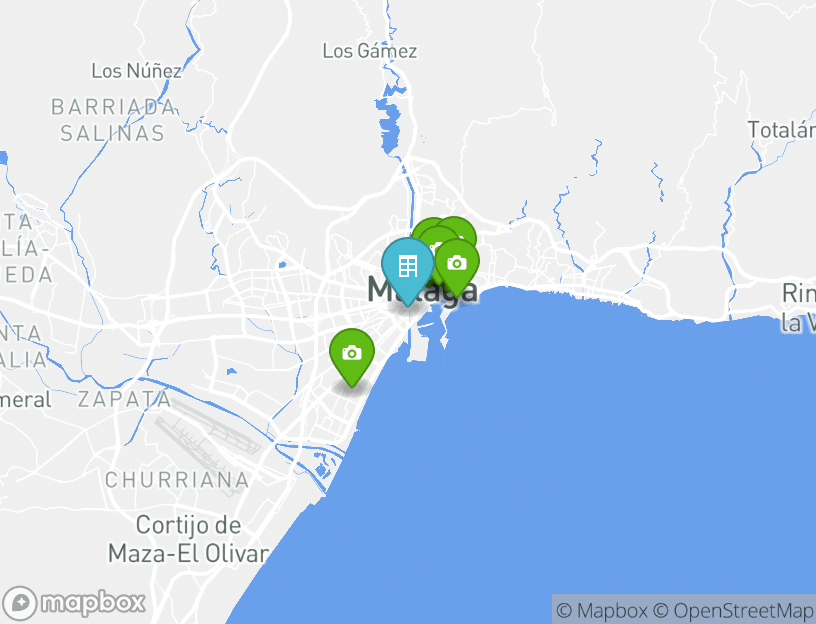Open the OpenStreetMap attribution link
Screen dimensions: 816x624
tap(734, 610)
